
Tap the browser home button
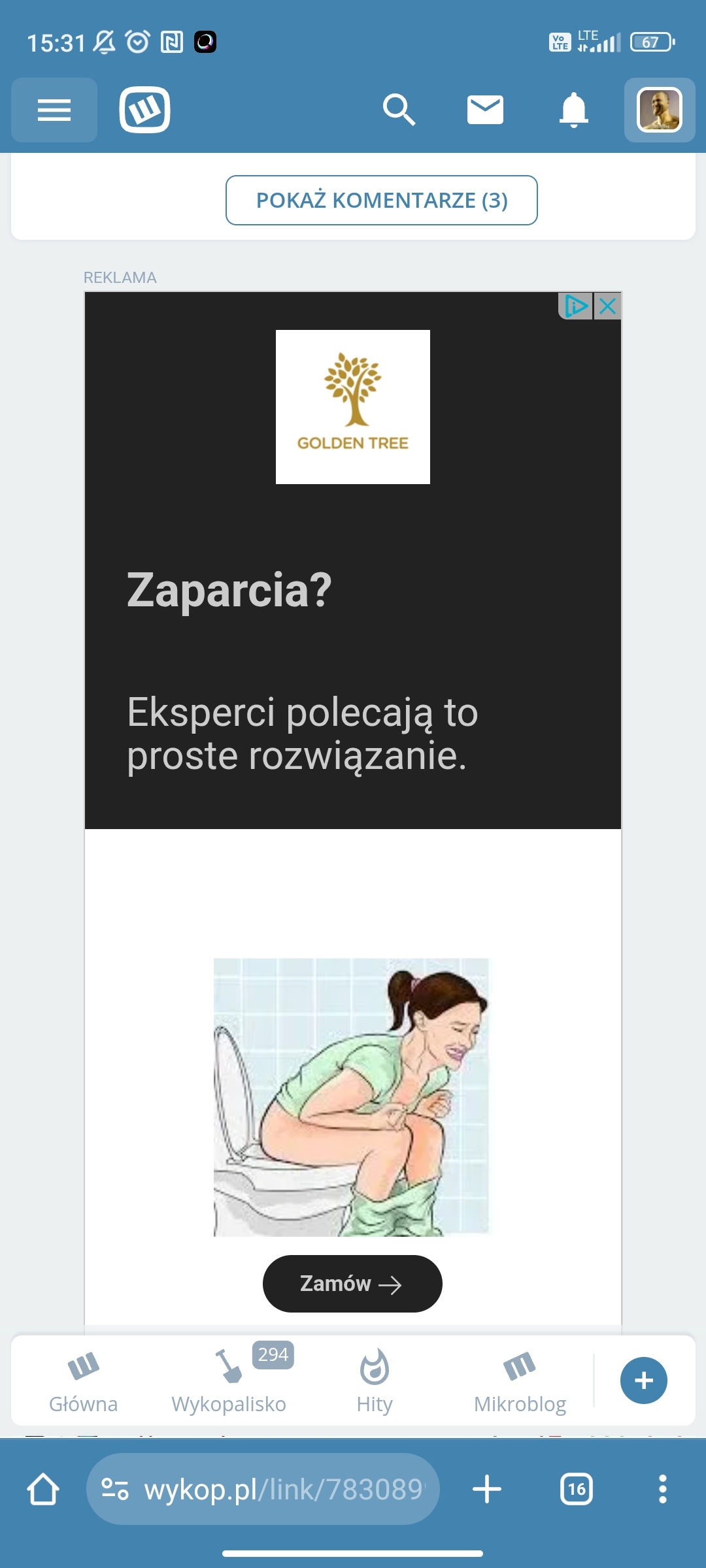[x=43, y=1490]
